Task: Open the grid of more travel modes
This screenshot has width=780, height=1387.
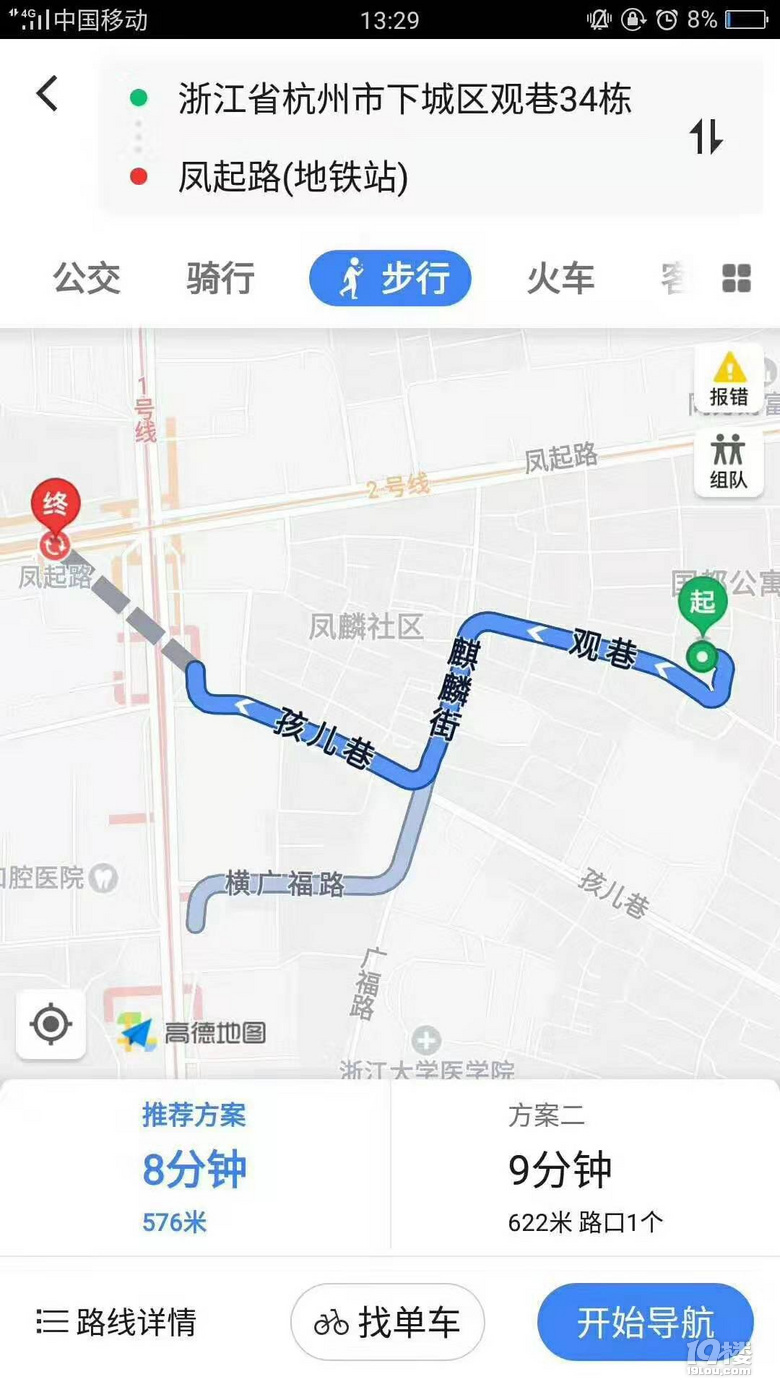Action: coord(736,279)
